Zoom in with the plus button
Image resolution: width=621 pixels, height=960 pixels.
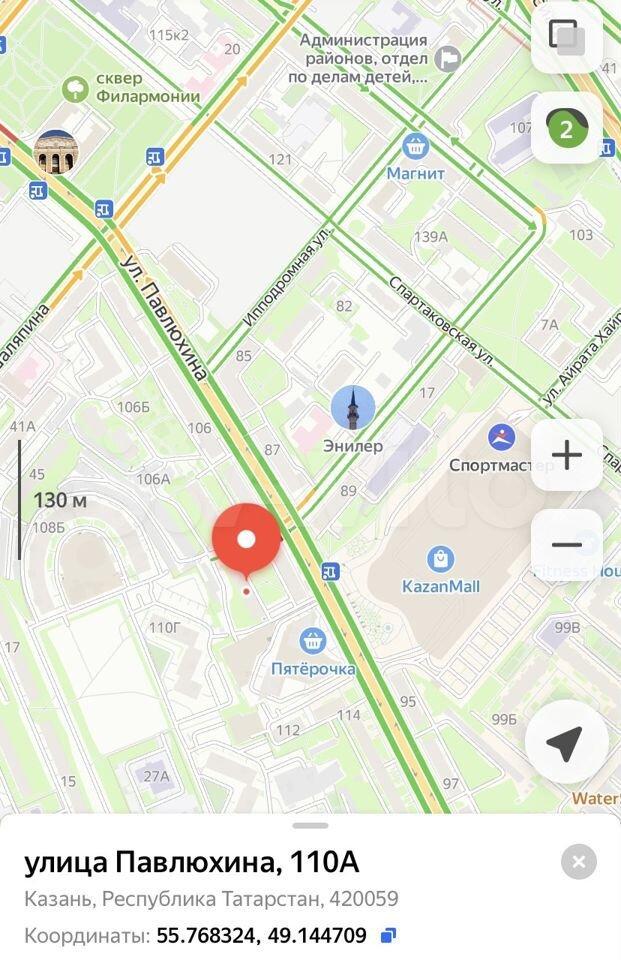(x=566, y=455)
